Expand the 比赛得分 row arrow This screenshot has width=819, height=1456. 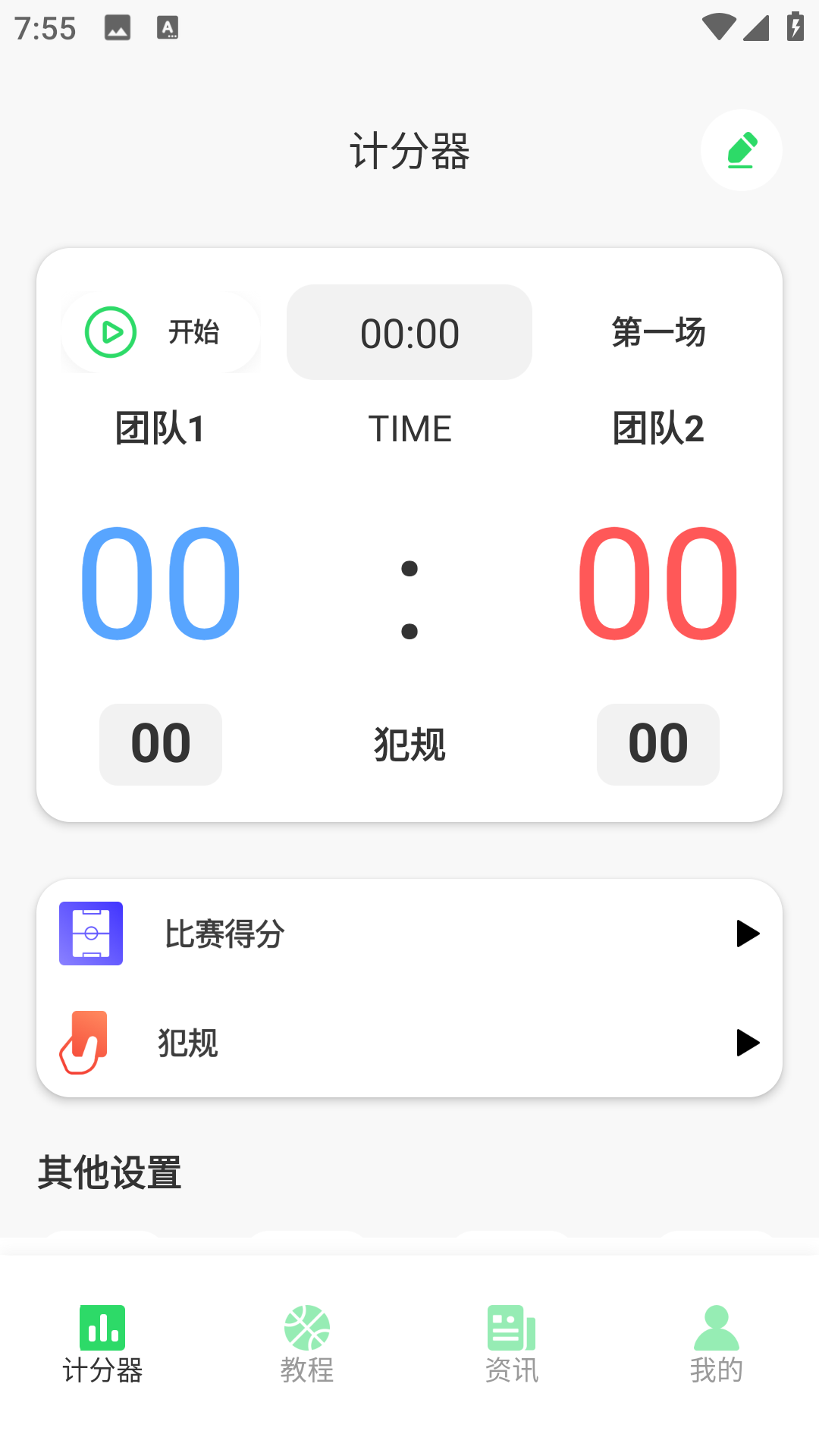tap(748, 934)
